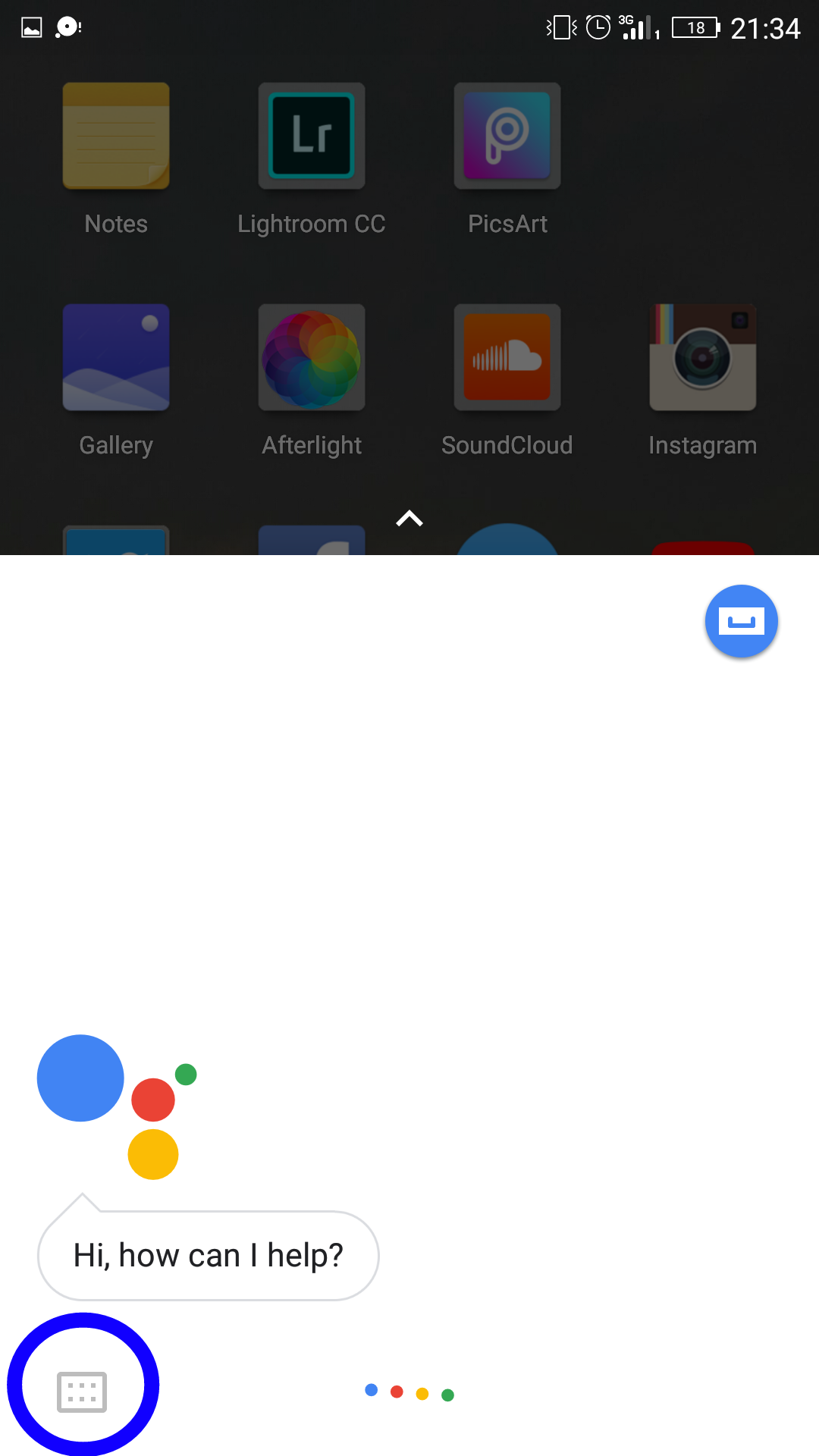Open the Notes app
The image size is (819, 1456).
(115, 135)
